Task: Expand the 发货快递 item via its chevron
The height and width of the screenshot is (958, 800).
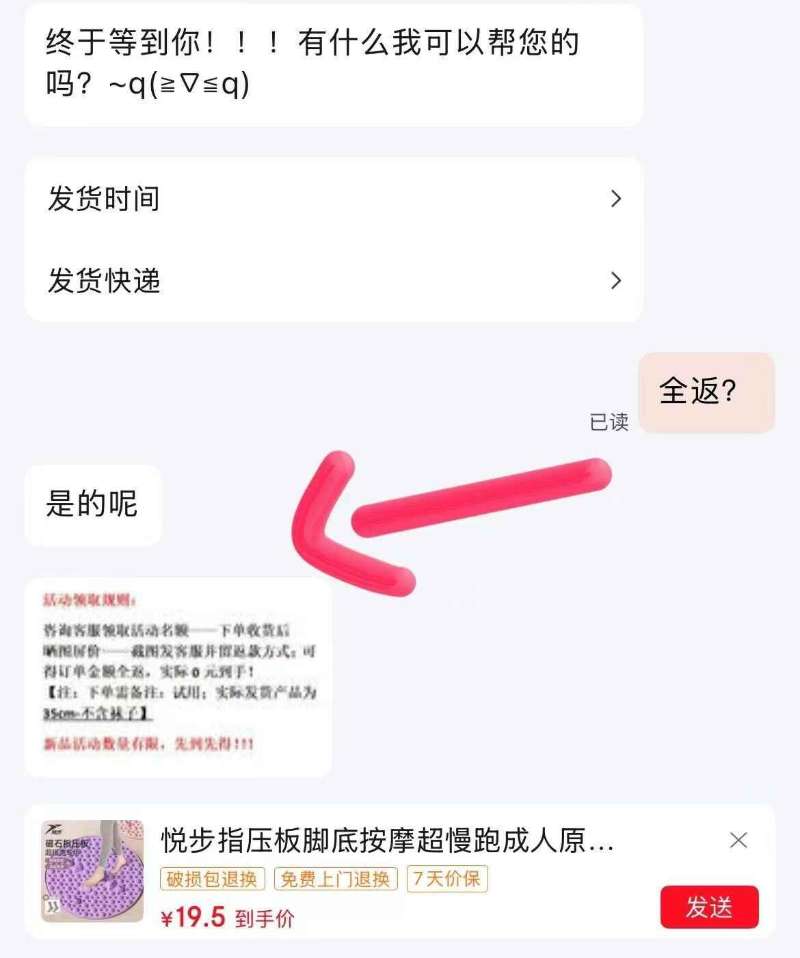Action: point(616,282)
